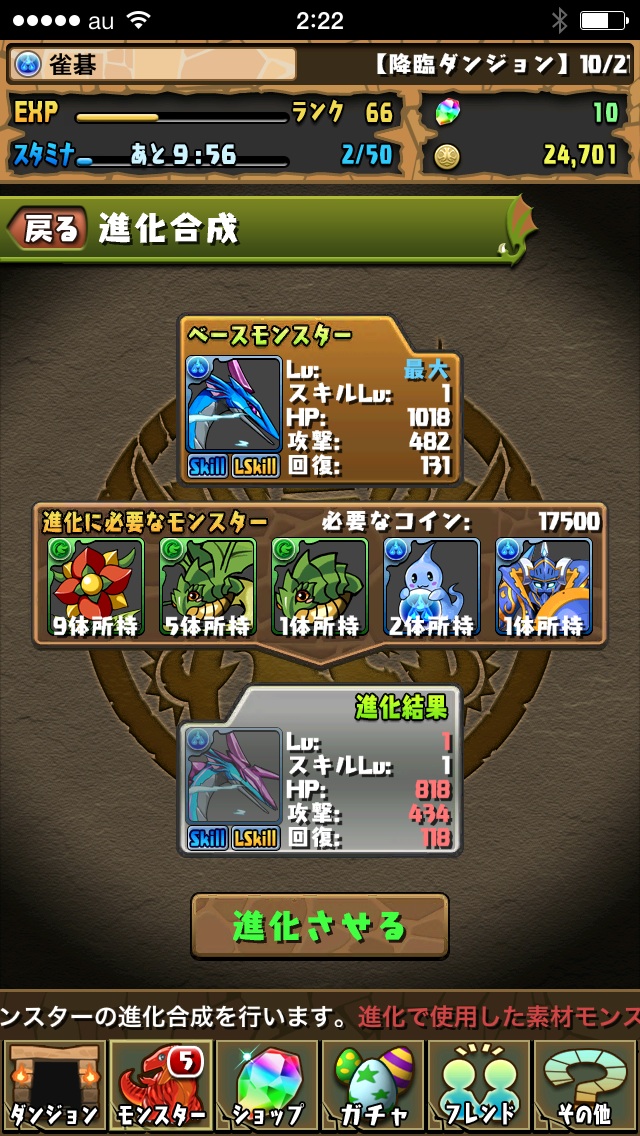View the base monster portrait
640x1136 pixels.
point(234,405)
